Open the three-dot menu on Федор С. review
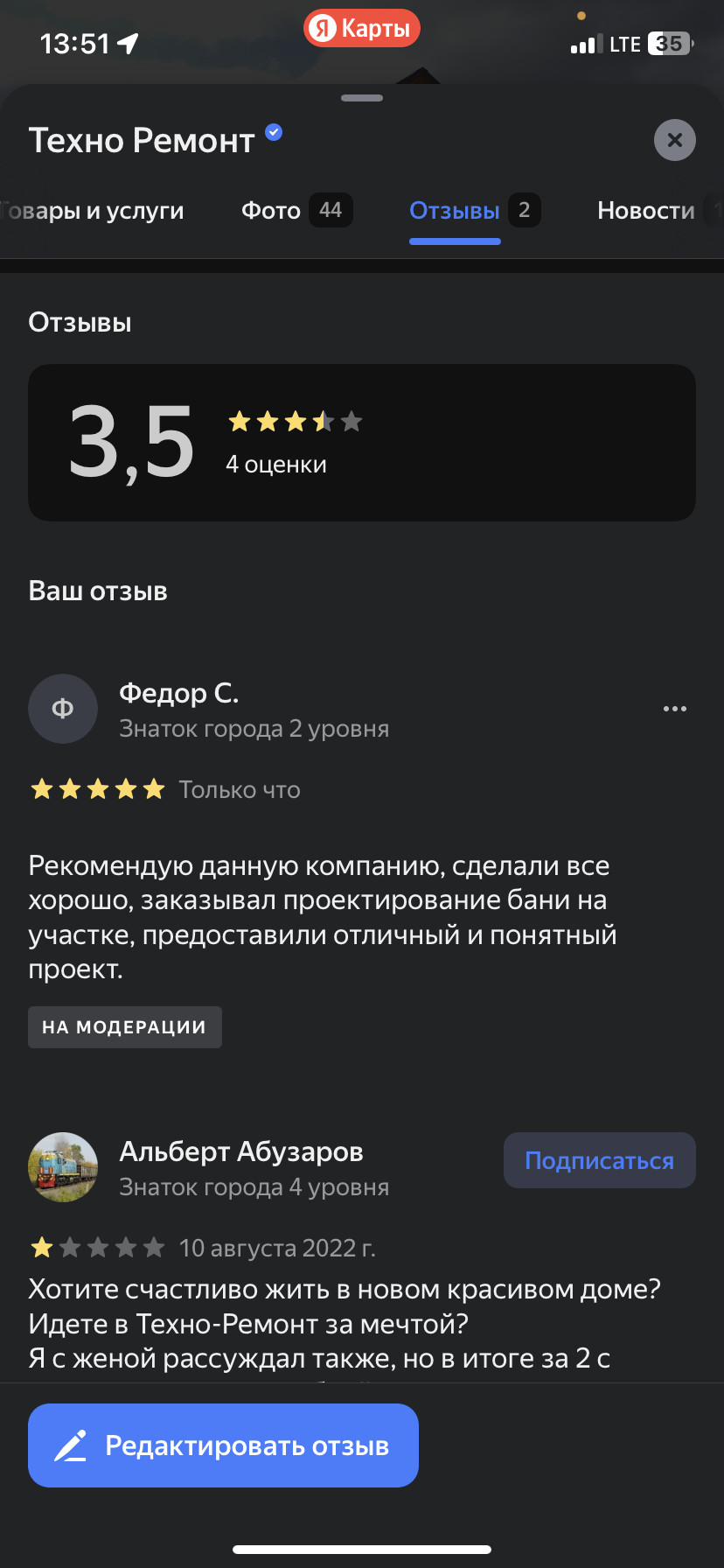Image resolution: width=724 pixels, height=1568 pixels. tap(674, 709)
